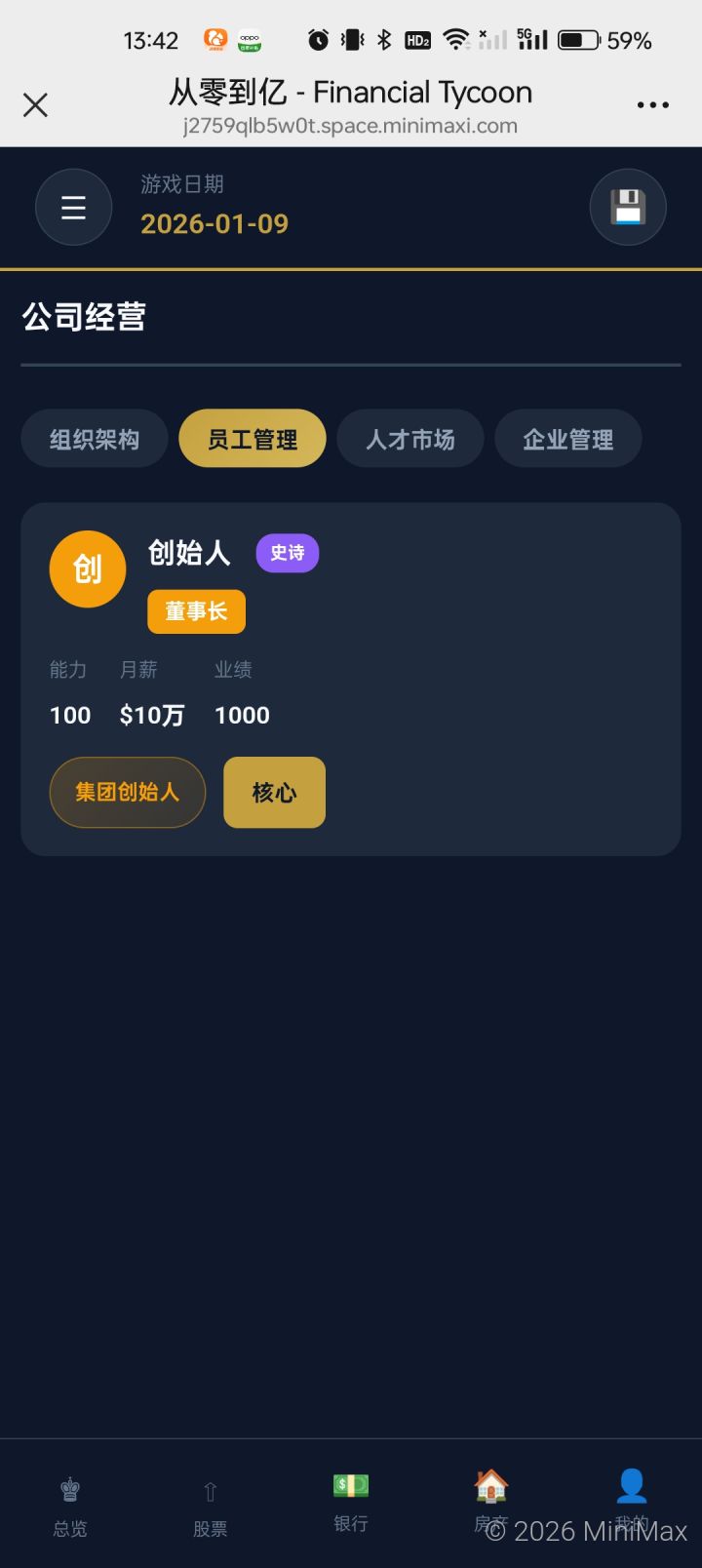Switch to the 组织架构 tab
This screenshot has height=1568, width=702.
[x=94, y=438]
